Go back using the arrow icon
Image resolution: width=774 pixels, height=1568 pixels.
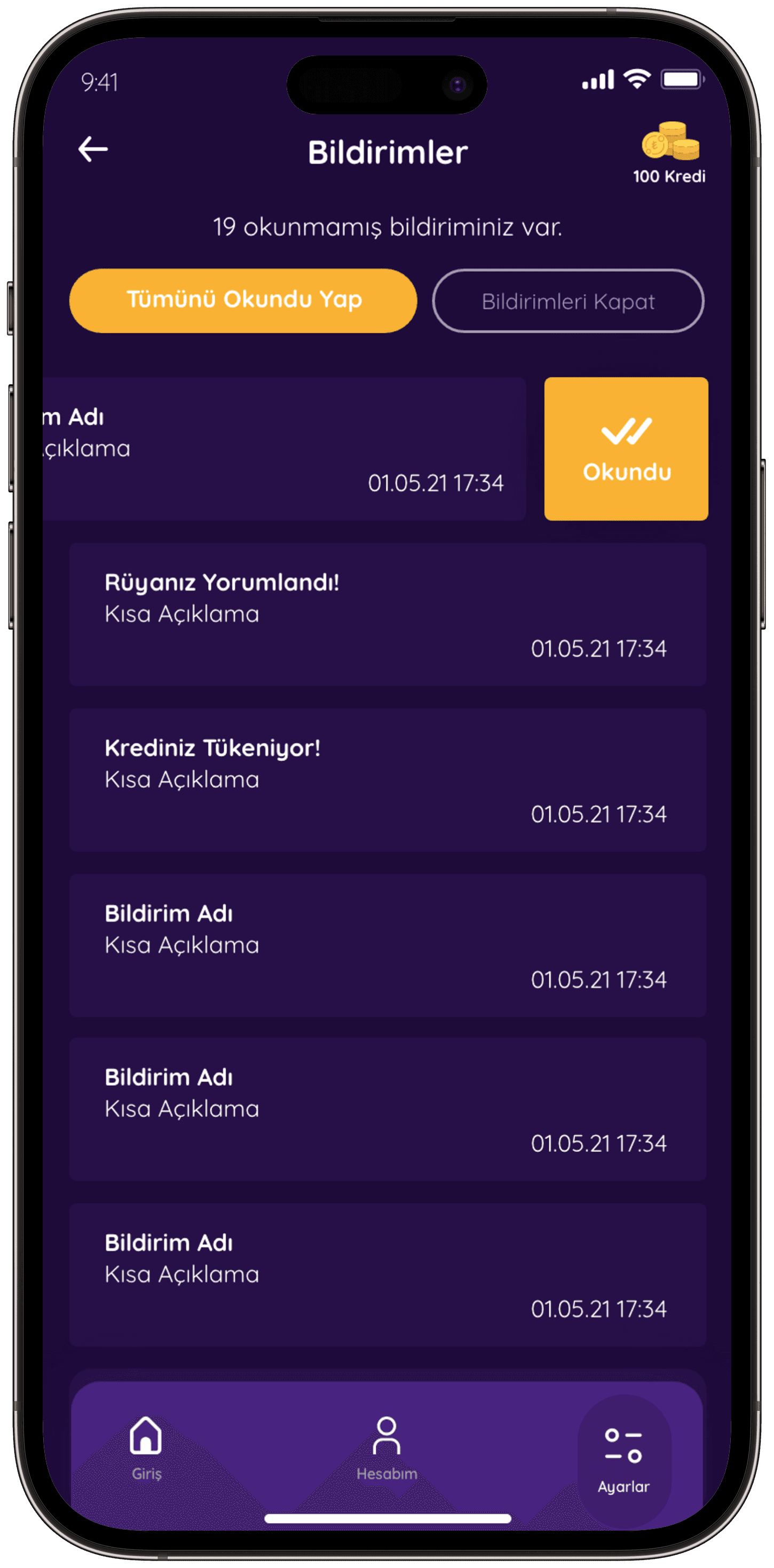click(93, 149)
